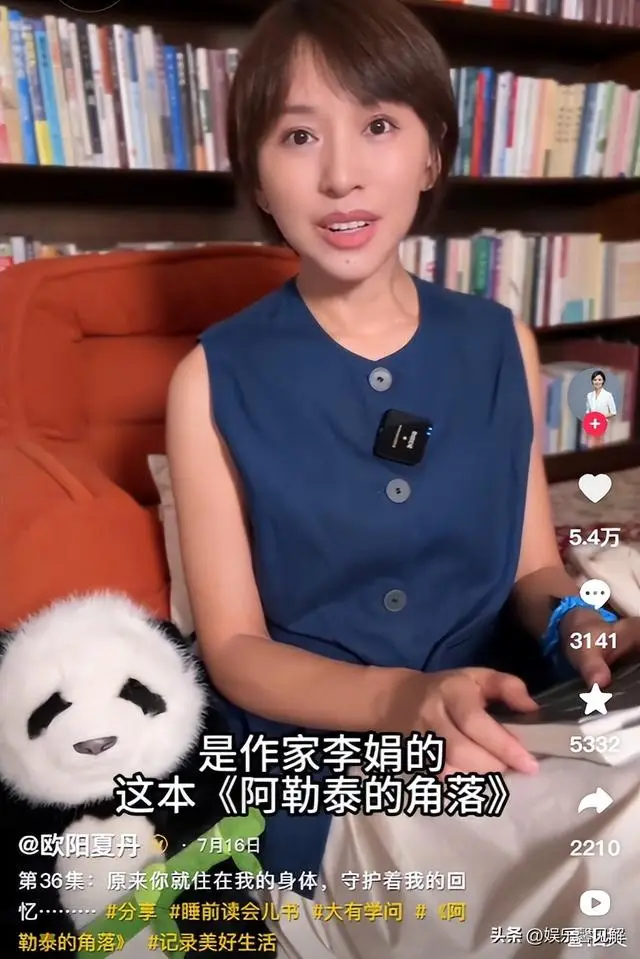
Task: Follow the creator with the red plus button
Action: tap(595, 424)
